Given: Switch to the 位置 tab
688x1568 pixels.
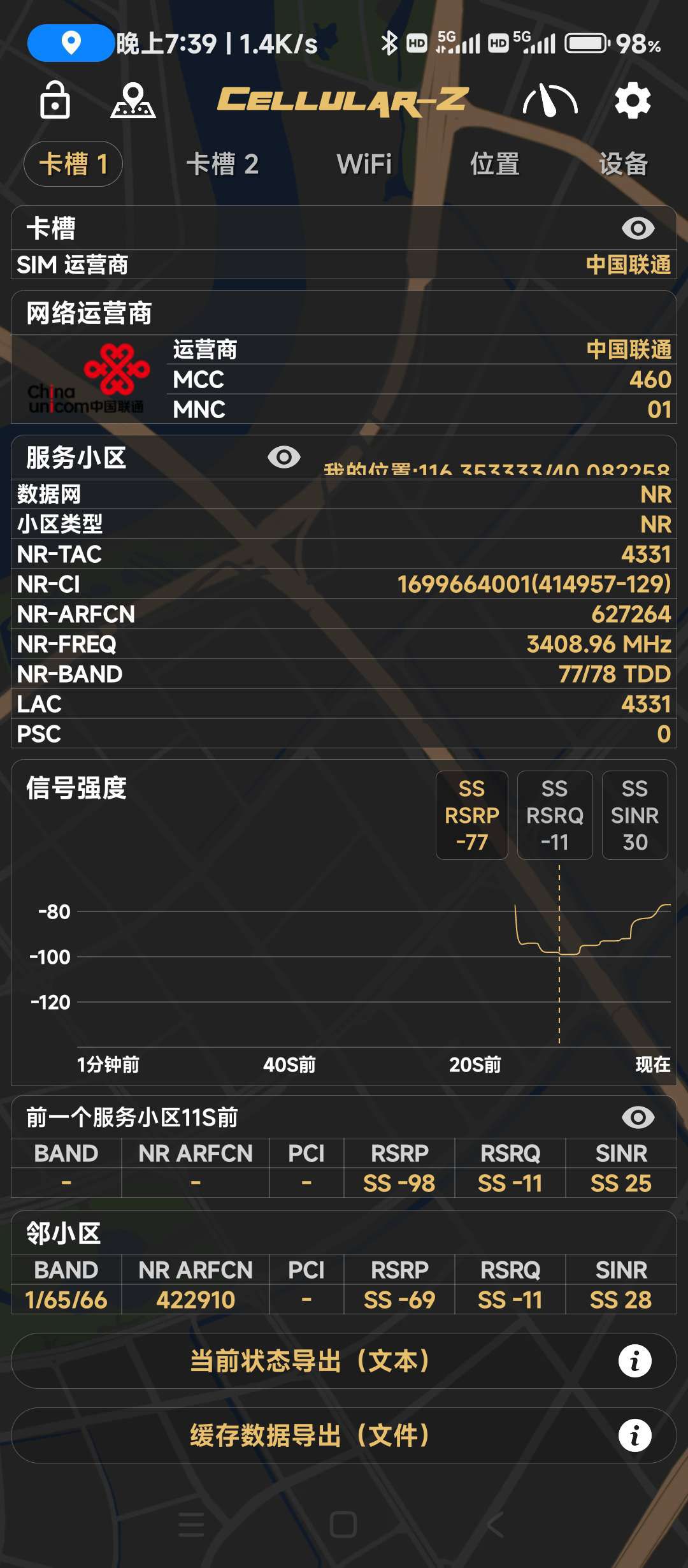Looking at the screenshot, I should pos(495,164).
